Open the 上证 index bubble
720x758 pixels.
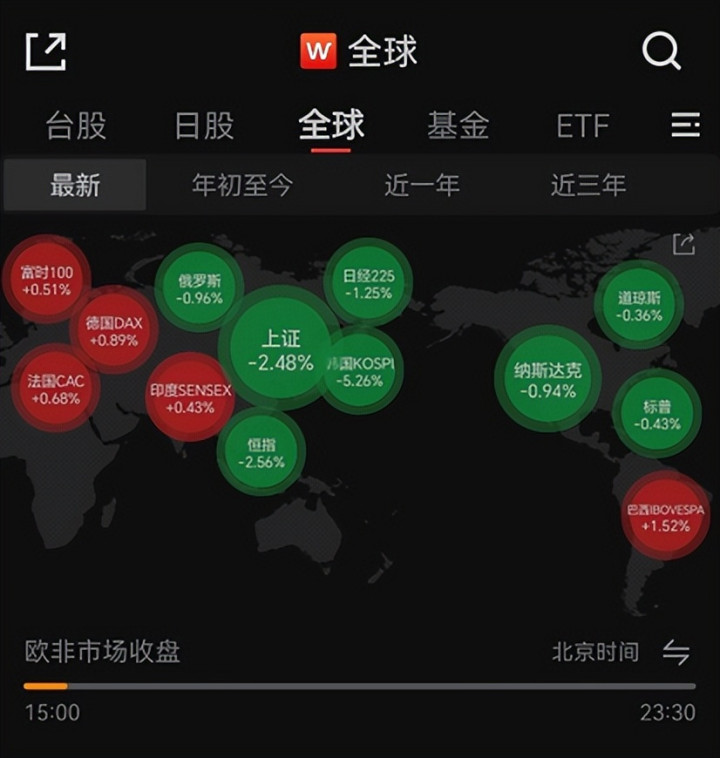click(x=280, y=349)
